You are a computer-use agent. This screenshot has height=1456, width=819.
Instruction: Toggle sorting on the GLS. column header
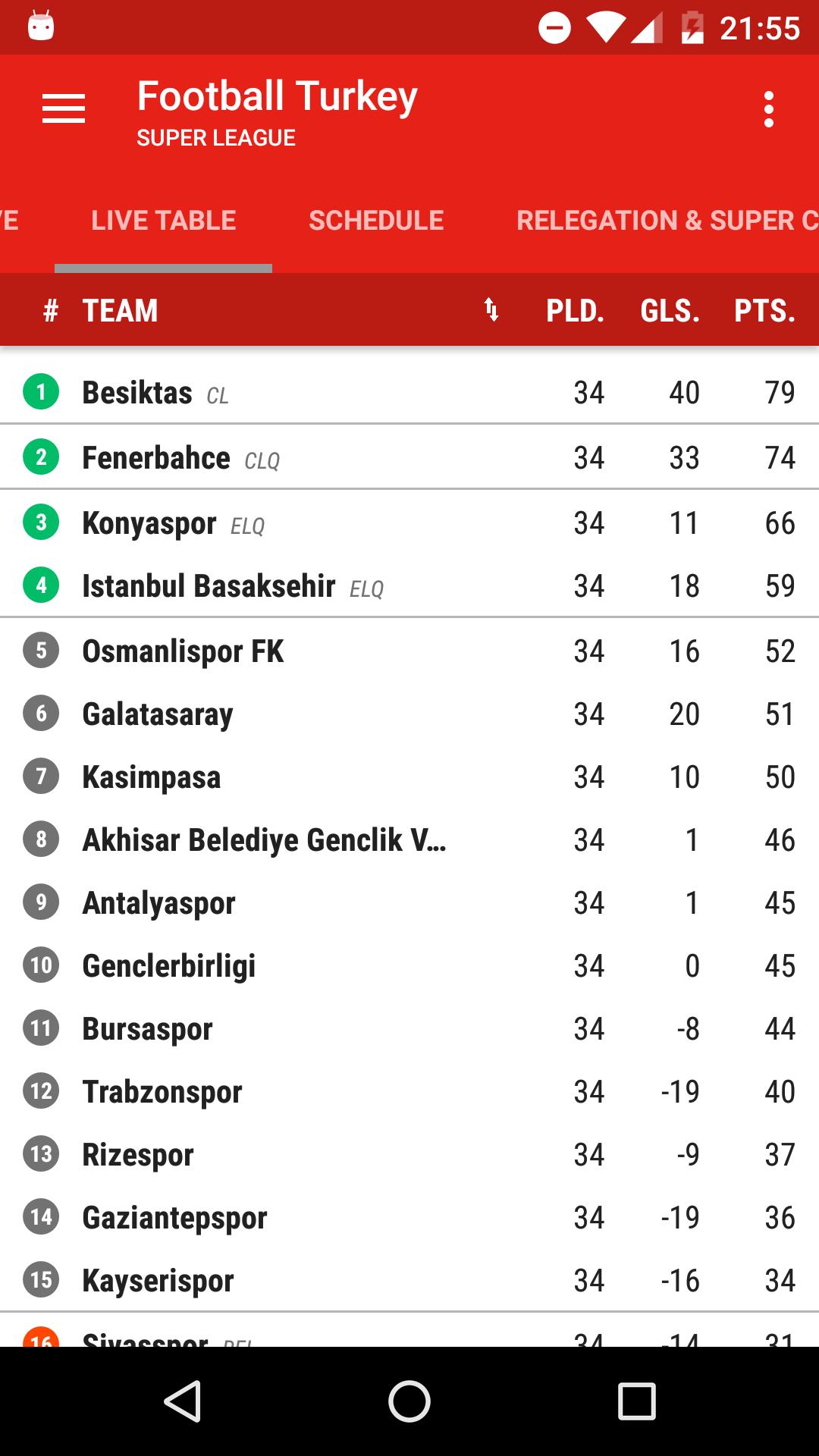(x=670, y=309)
